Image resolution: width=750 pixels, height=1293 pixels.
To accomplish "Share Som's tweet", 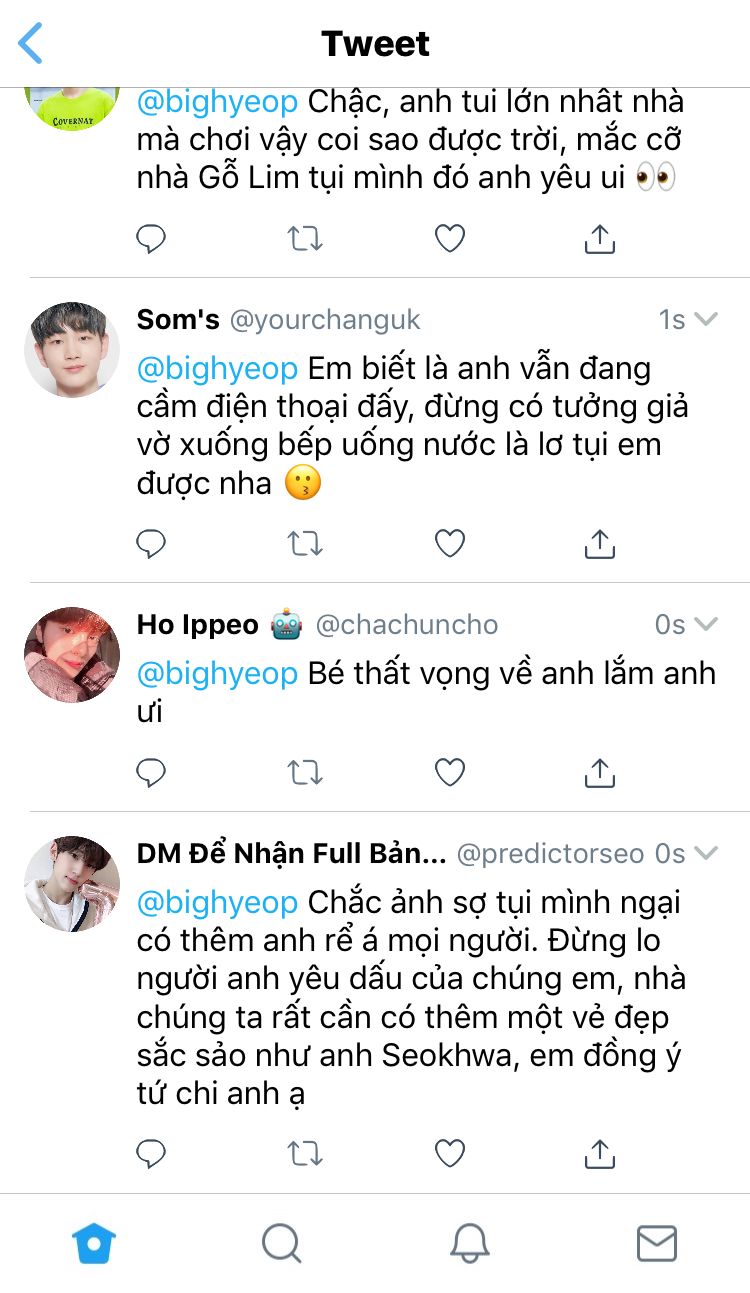I will coord(599,543).
